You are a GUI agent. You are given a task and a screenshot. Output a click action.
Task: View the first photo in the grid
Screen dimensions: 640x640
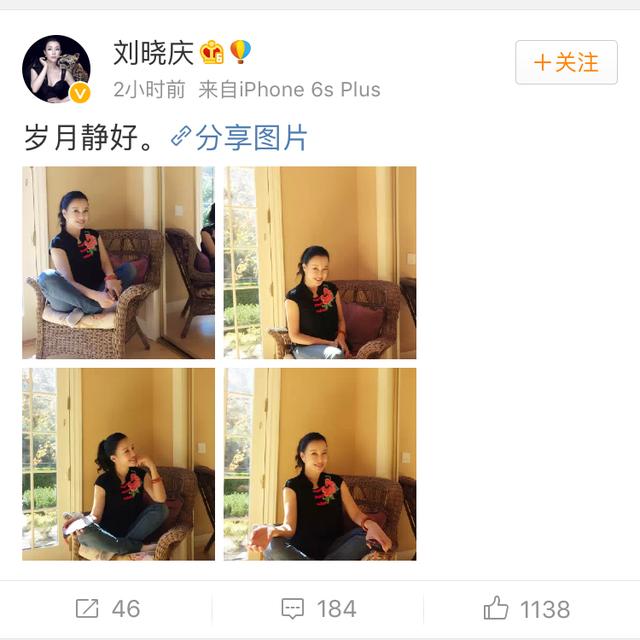click(119, 262)
